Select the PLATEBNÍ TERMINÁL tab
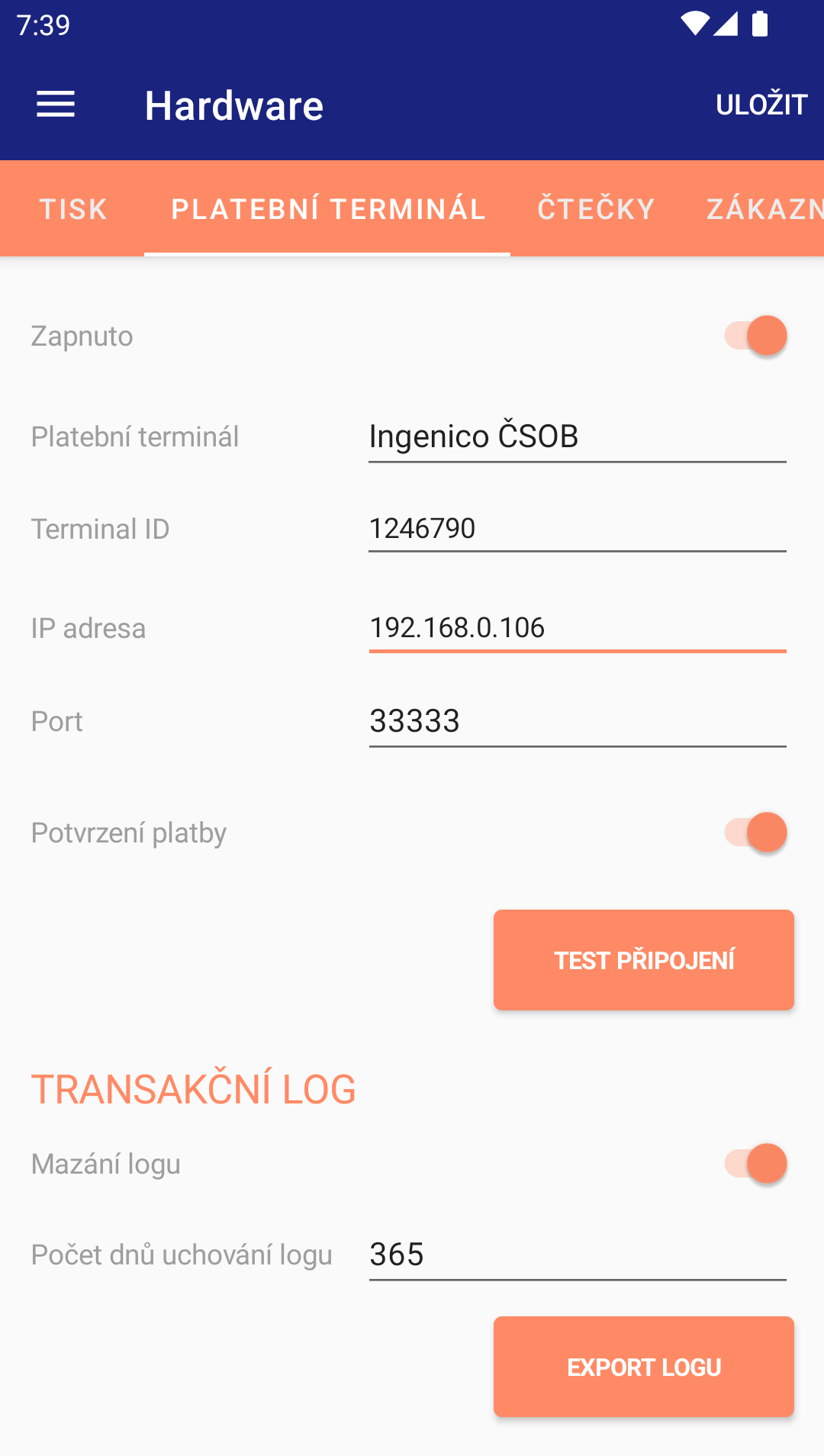824x1456 pixels. tap(328, 208)
